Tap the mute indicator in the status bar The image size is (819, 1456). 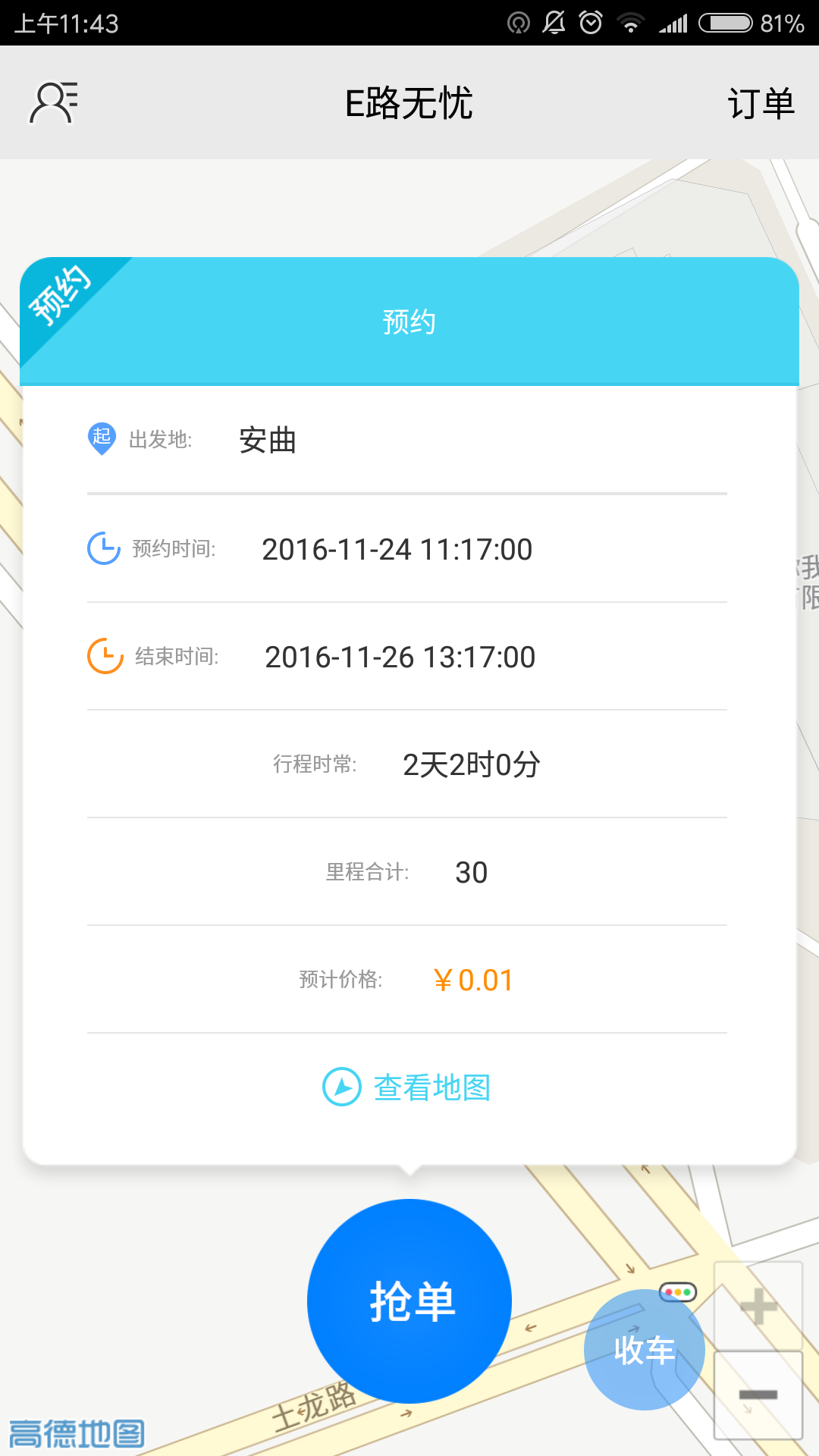click(x=553, y=21)
